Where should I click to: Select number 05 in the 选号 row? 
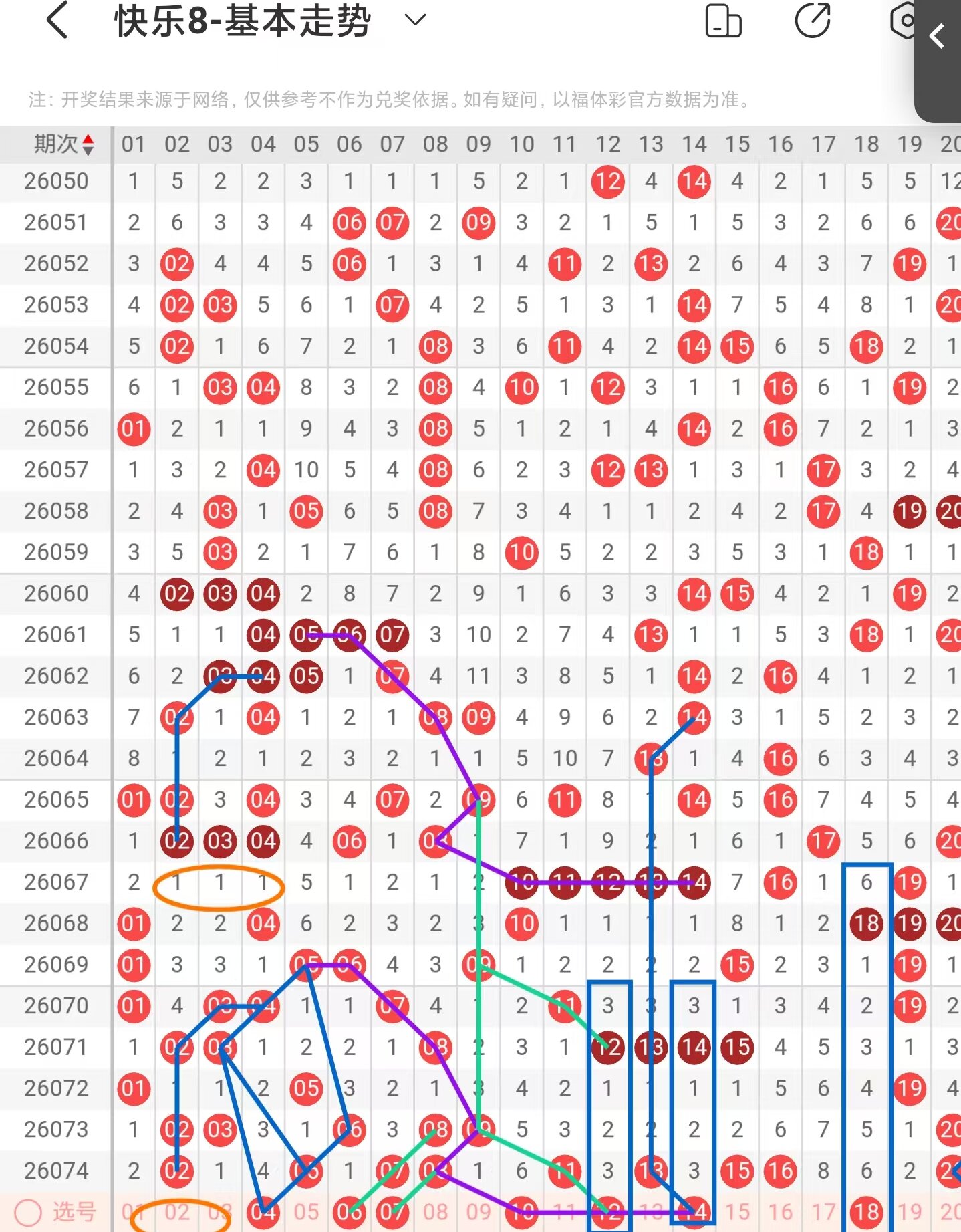pos(306,1212)
